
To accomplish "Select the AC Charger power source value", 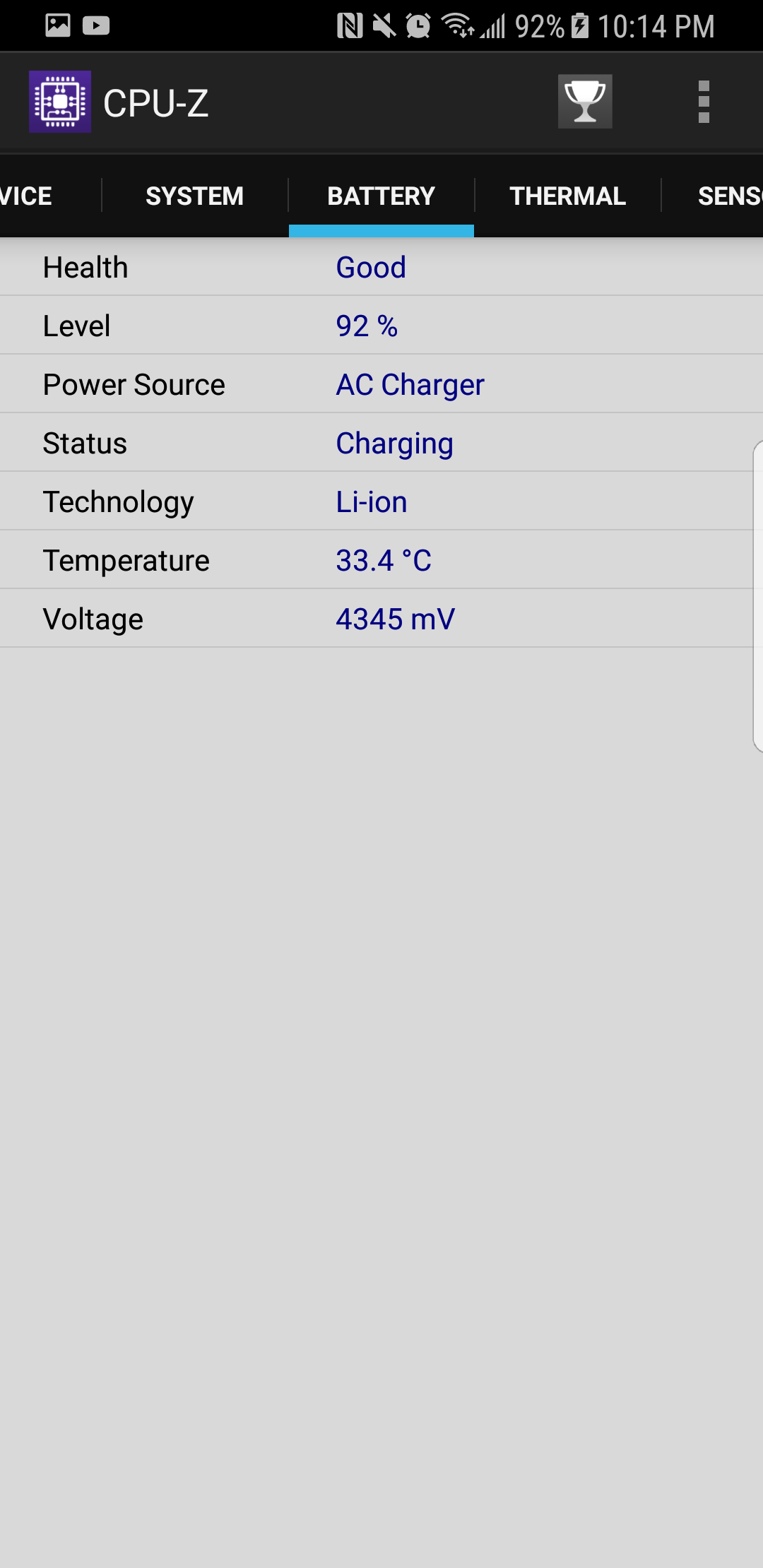I will tap(409, 384).
